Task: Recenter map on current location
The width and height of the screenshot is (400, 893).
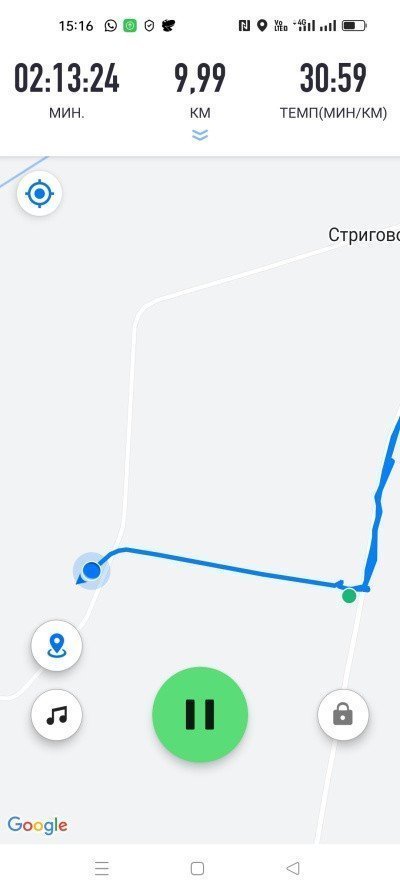Action: coord(39,194)
